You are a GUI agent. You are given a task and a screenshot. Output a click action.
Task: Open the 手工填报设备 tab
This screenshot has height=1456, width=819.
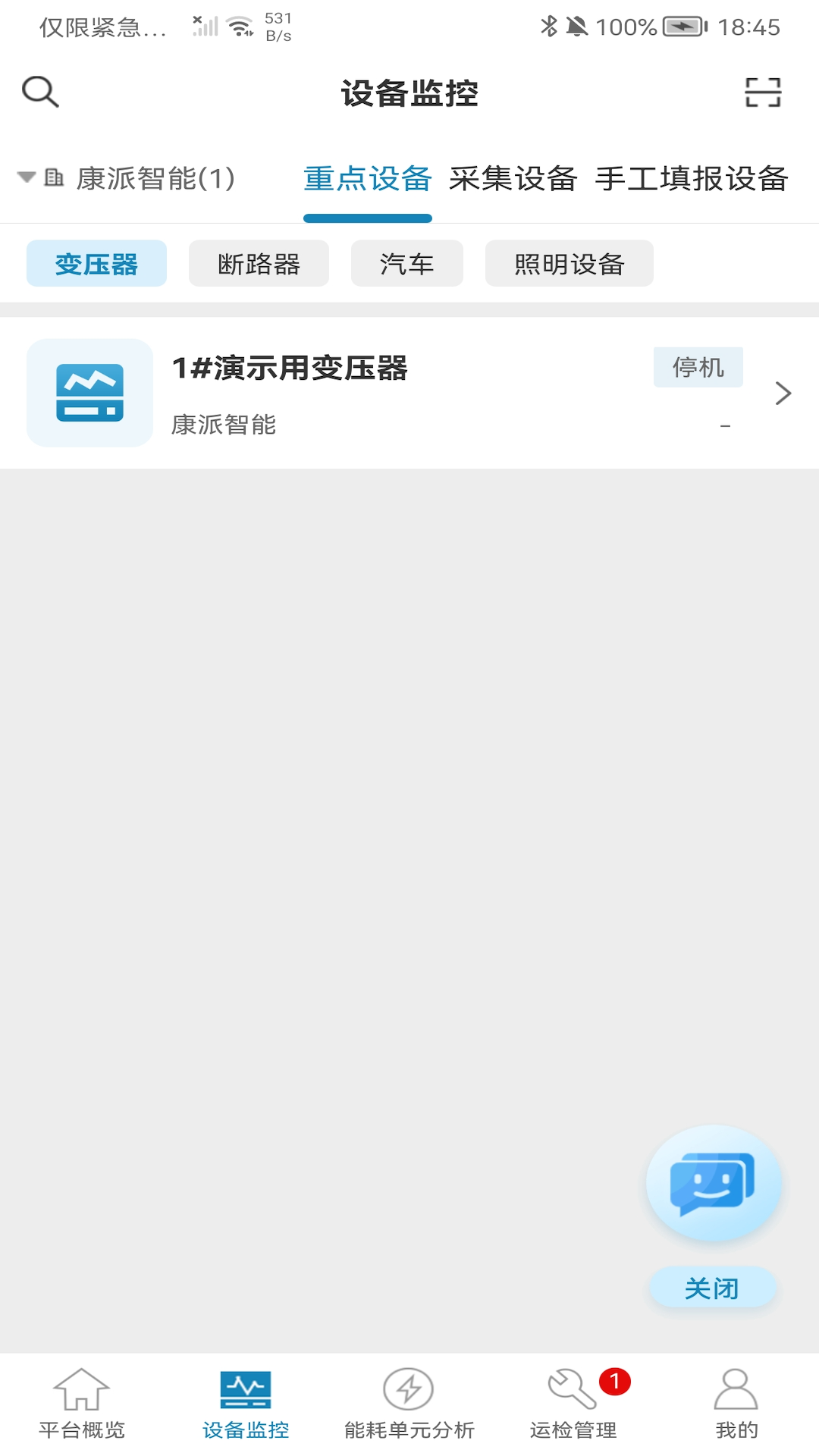click(692, 180)
